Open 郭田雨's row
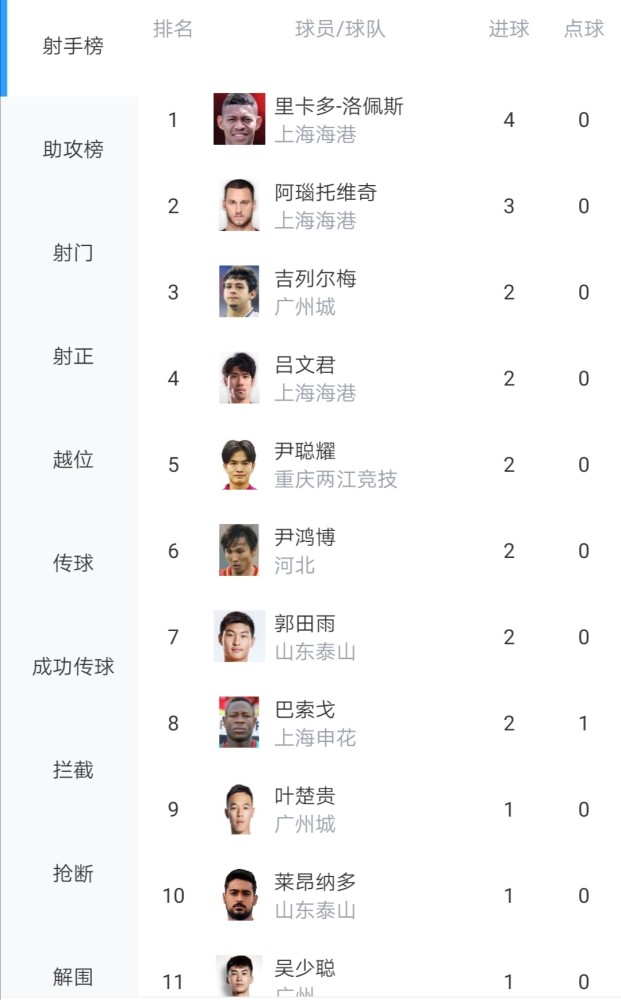Viewport: 621px width, 1000px height. [x=305, y=636]
